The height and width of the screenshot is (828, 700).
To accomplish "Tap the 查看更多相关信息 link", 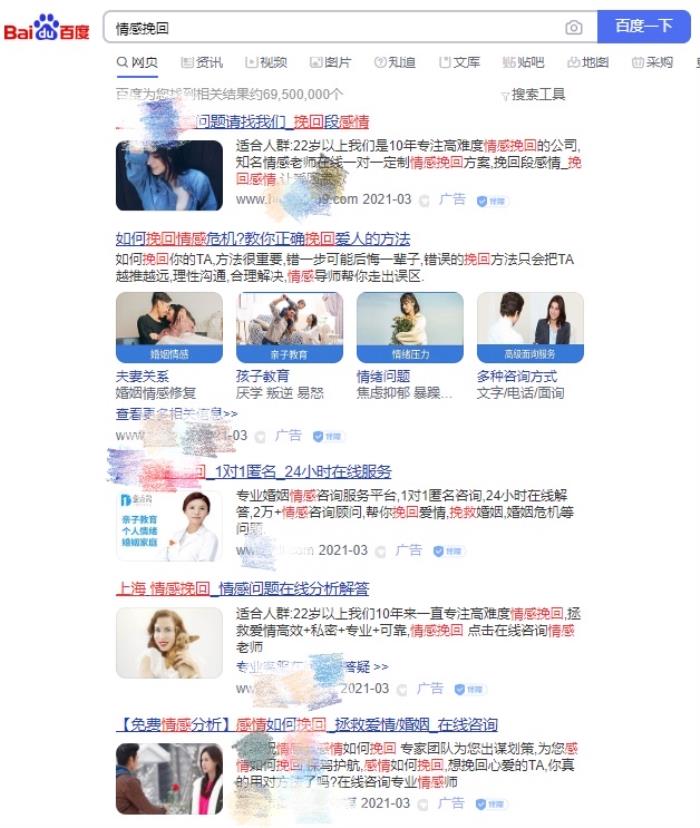I will pos(177,413).
